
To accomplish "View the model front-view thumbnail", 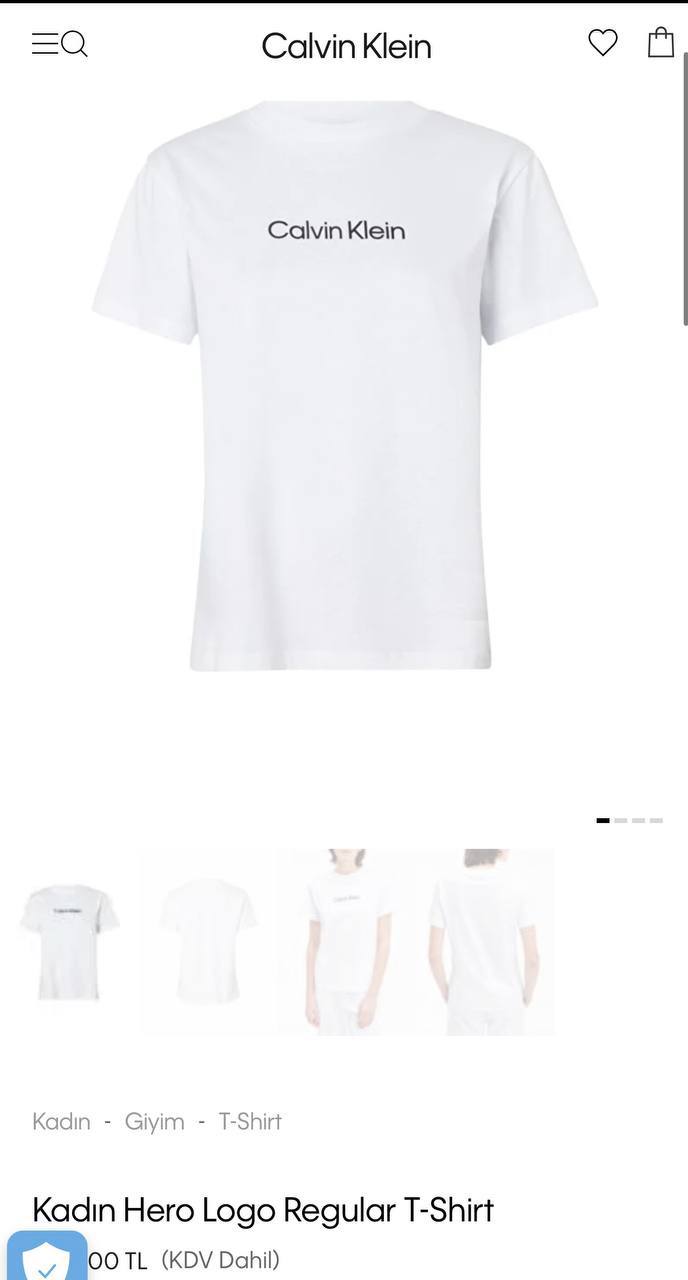I will tap(347, 942).
